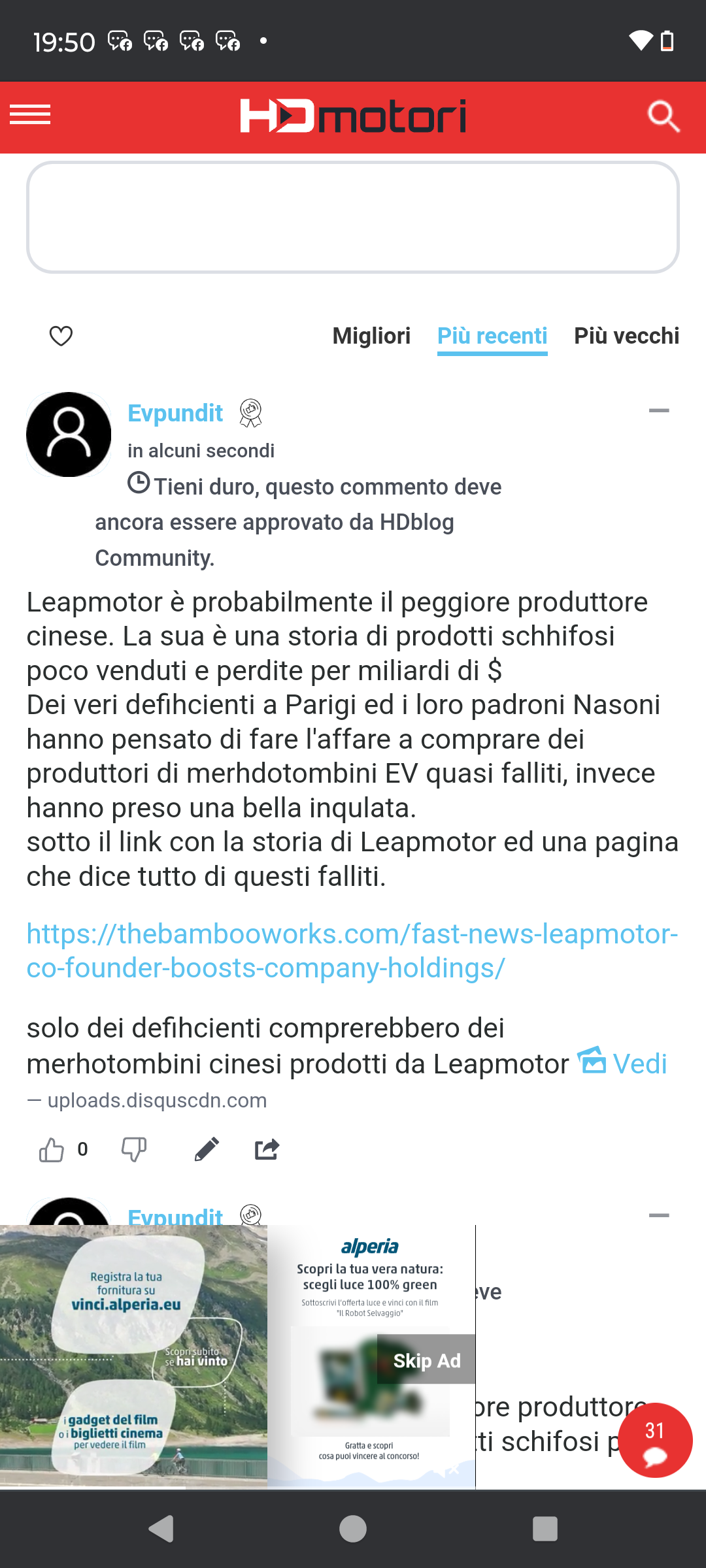The width and height of the screenshot is (706, 1568).
Task: Go back using the system back button
Action: 161,1529
